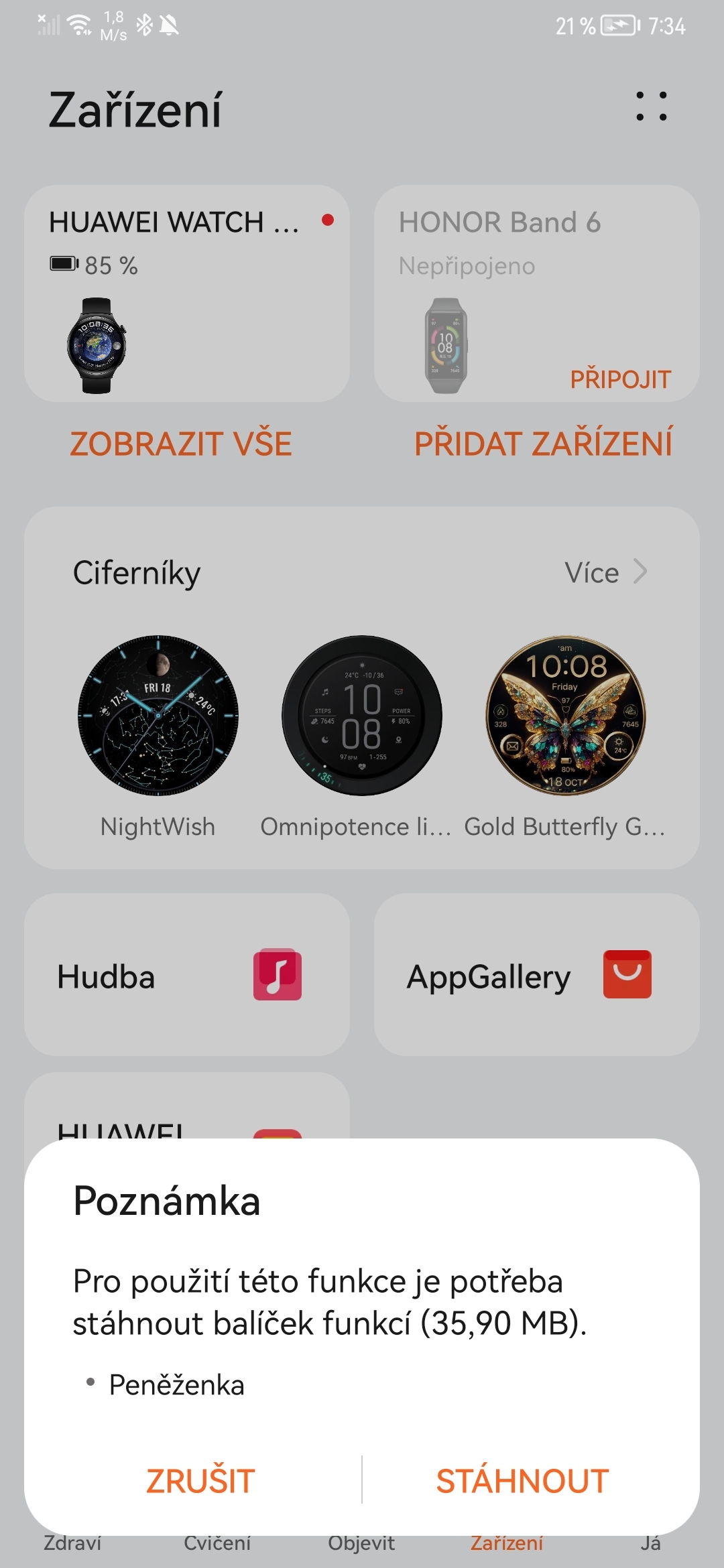The width and height of the screenshot is (724, 1568).
Task: Tap PŘIDAT ZAŘÍZENÍ to add a device
Action: 543,444
